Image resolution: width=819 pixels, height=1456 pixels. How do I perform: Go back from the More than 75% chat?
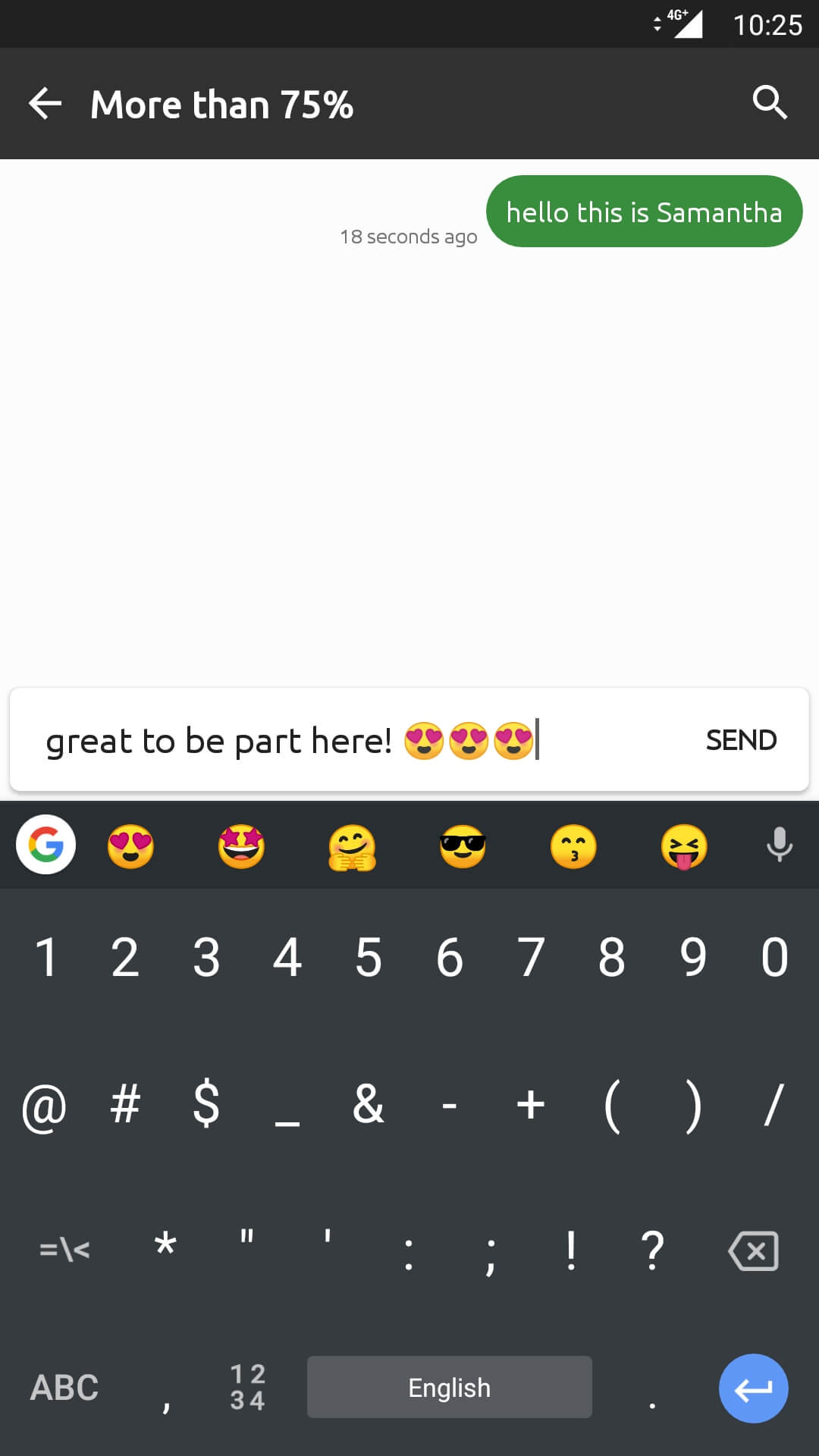coord(45,104)
